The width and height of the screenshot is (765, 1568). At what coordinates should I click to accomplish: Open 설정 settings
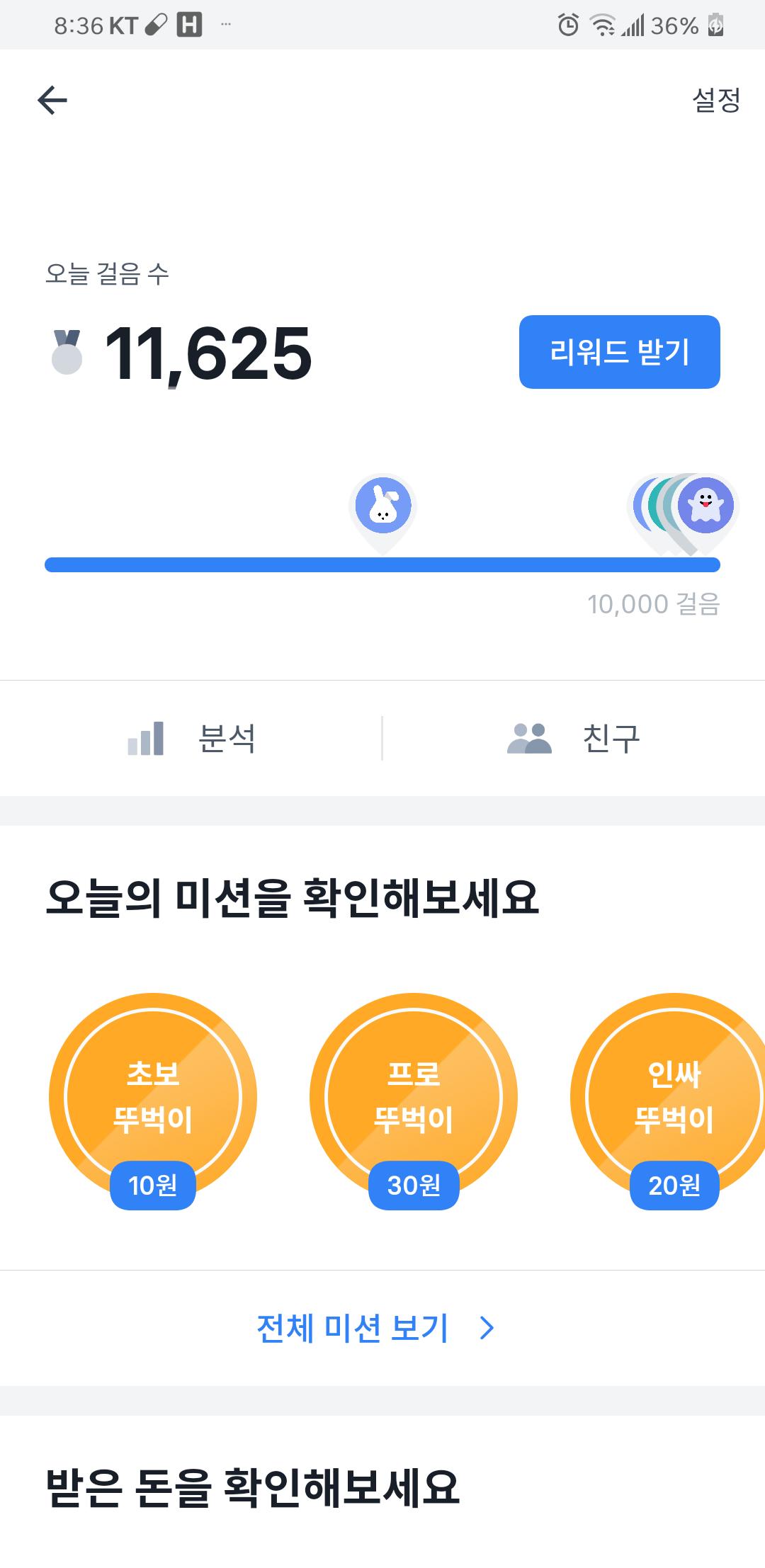coord(715,100)
